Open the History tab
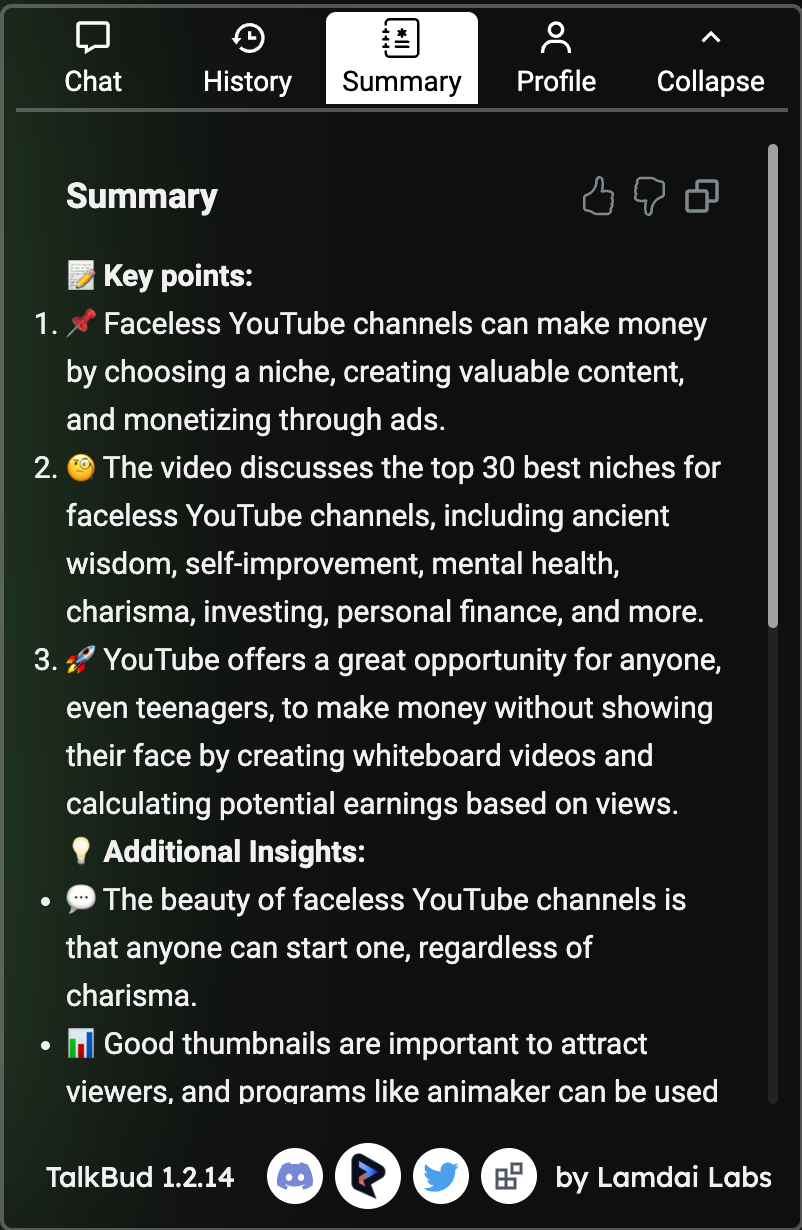The width and height of the screenshot is (802, 1230). point(247,59)
